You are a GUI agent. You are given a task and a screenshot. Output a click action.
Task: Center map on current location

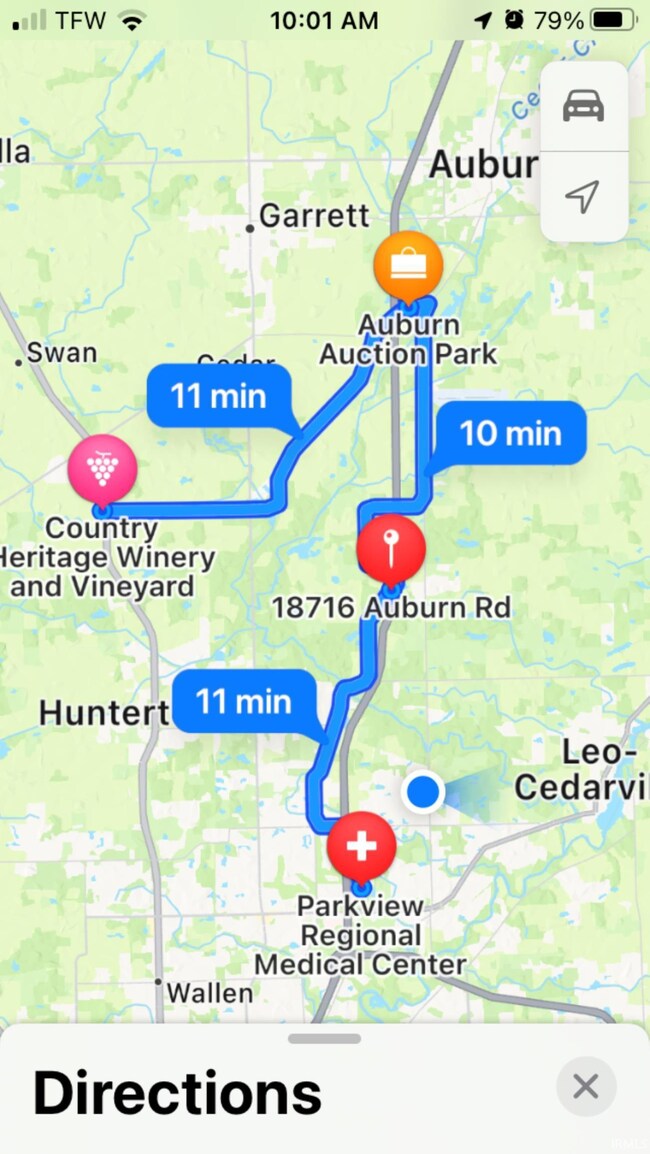click(x=584, y=196)
